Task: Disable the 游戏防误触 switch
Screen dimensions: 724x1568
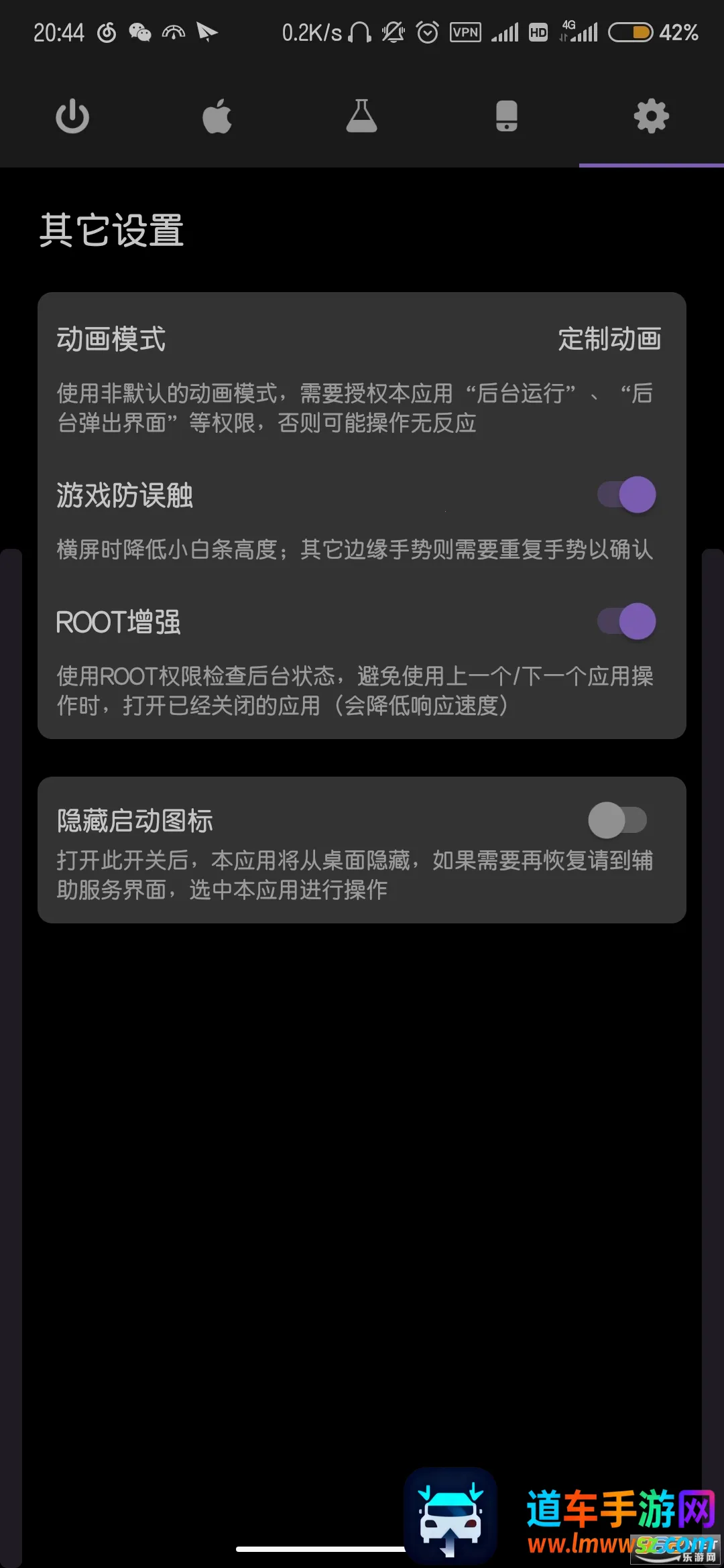Action: coord(627,495)
